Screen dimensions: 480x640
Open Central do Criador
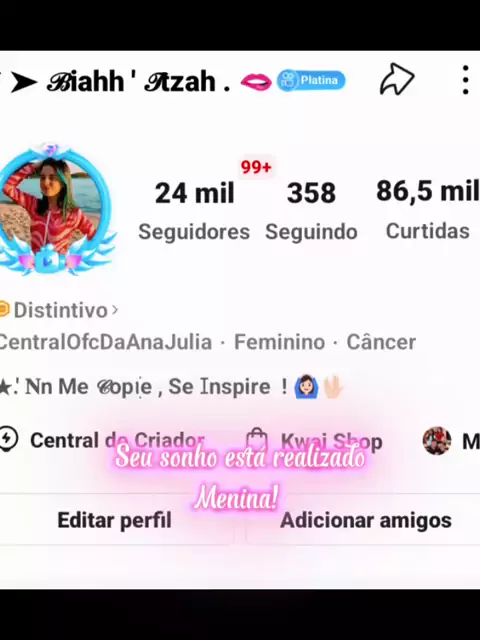tap(102, 440)
